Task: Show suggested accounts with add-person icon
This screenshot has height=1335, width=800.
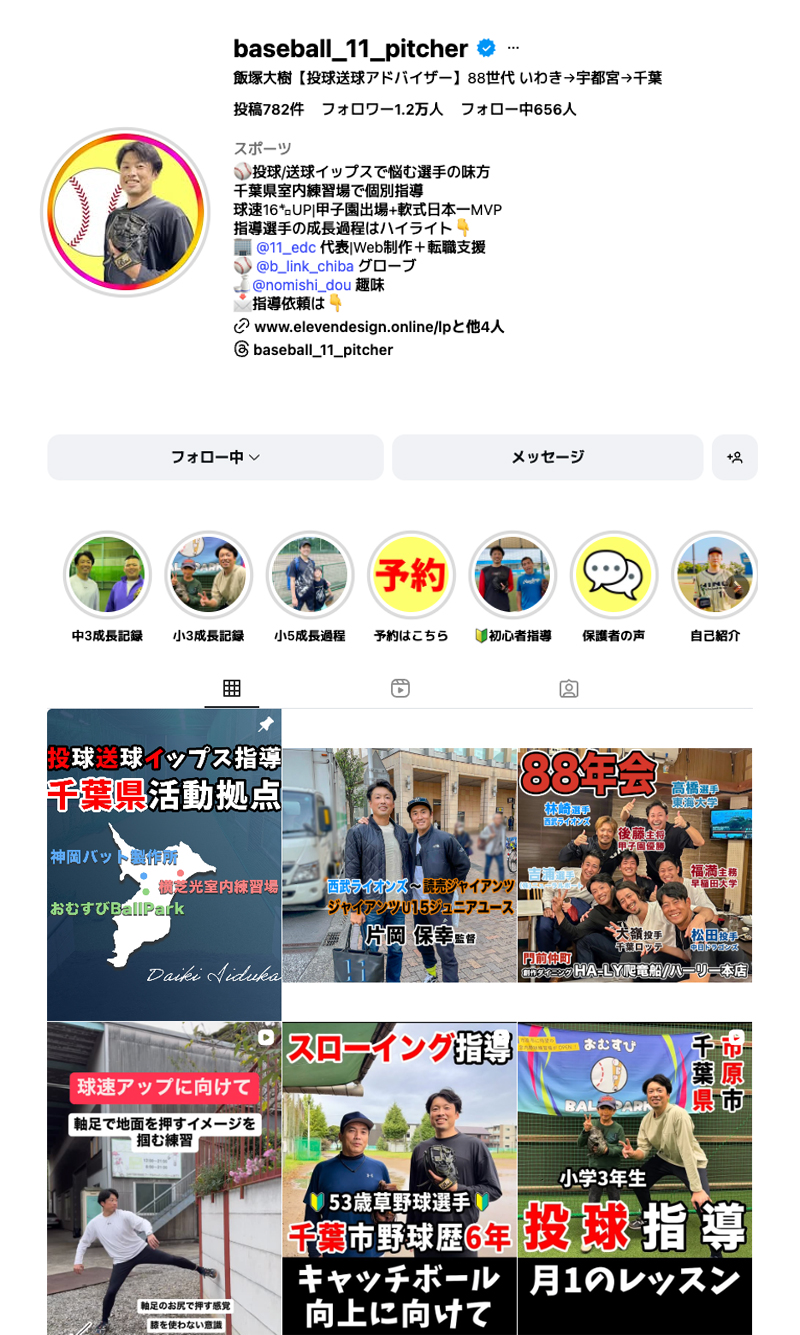Action: point(735,457)
